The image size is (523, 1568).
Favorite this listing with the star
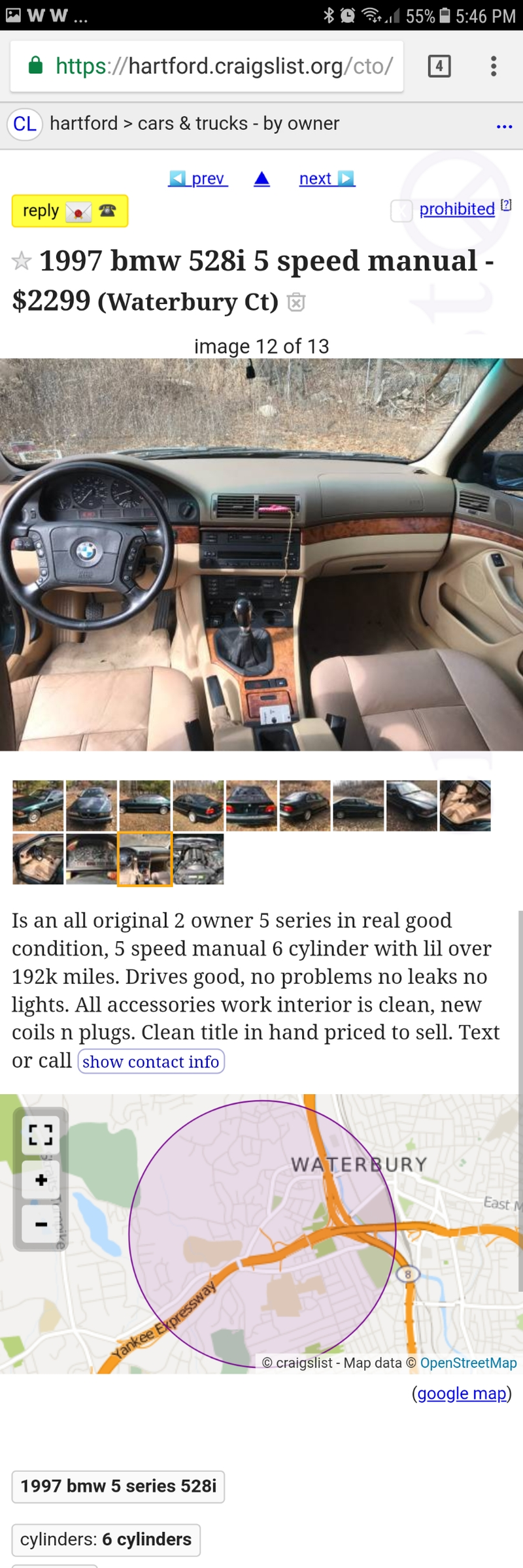pyautogui.click(x=22, y=261)
